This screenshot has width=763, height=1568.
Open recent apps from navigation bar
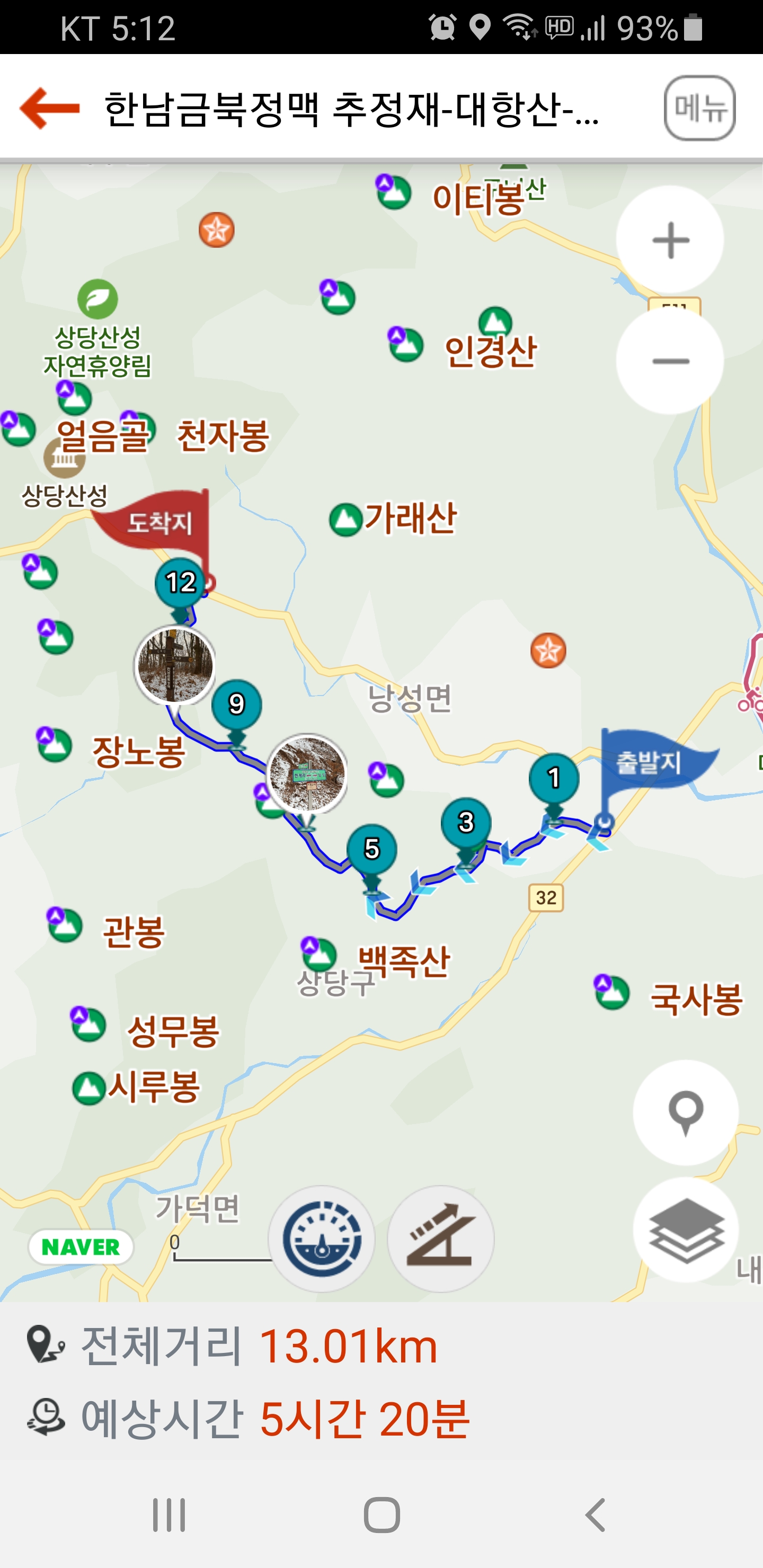click(x=168, y=1514)
